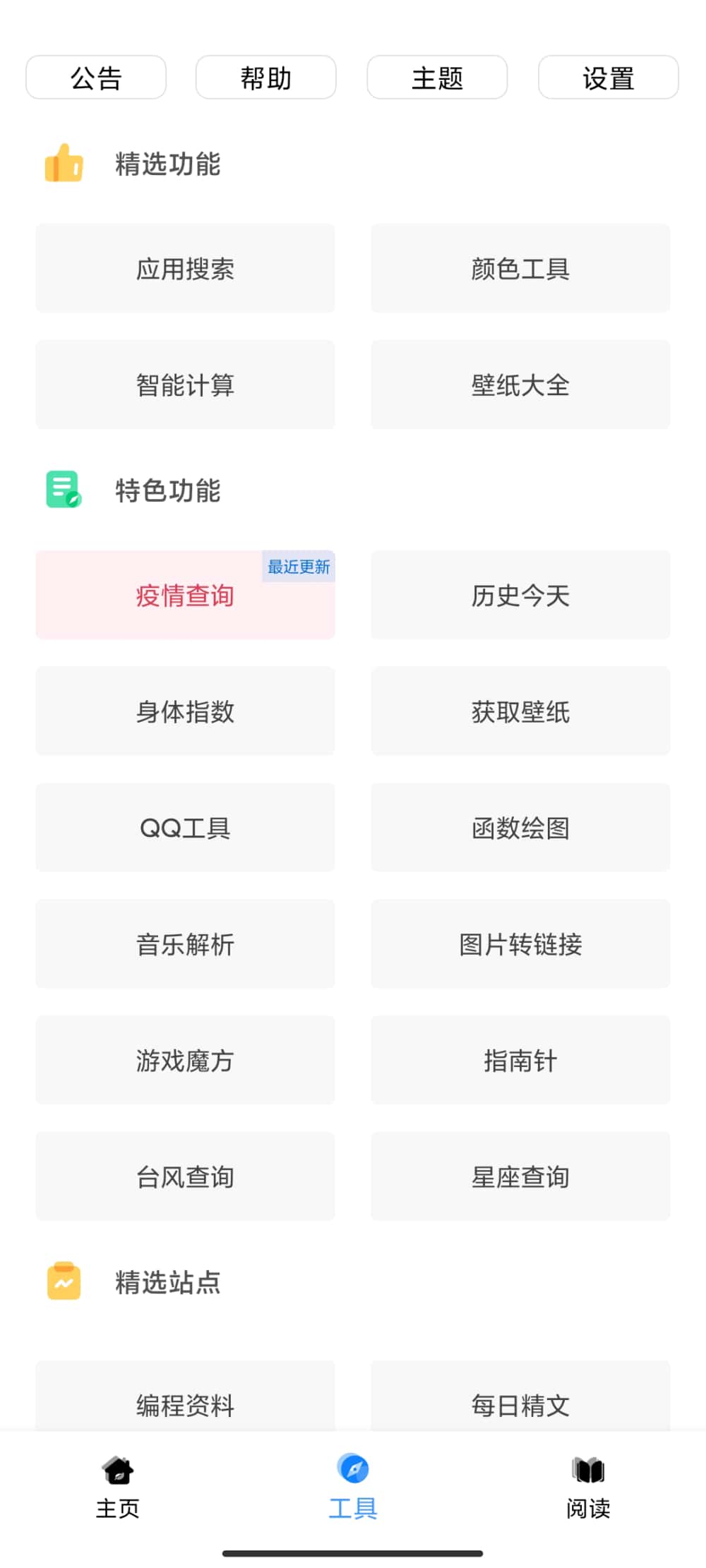The width and height of the screenshot is (706, 1568).
Task: Open 壁纸大全 wallpaper gallery
Action: (x=520, y=384)
